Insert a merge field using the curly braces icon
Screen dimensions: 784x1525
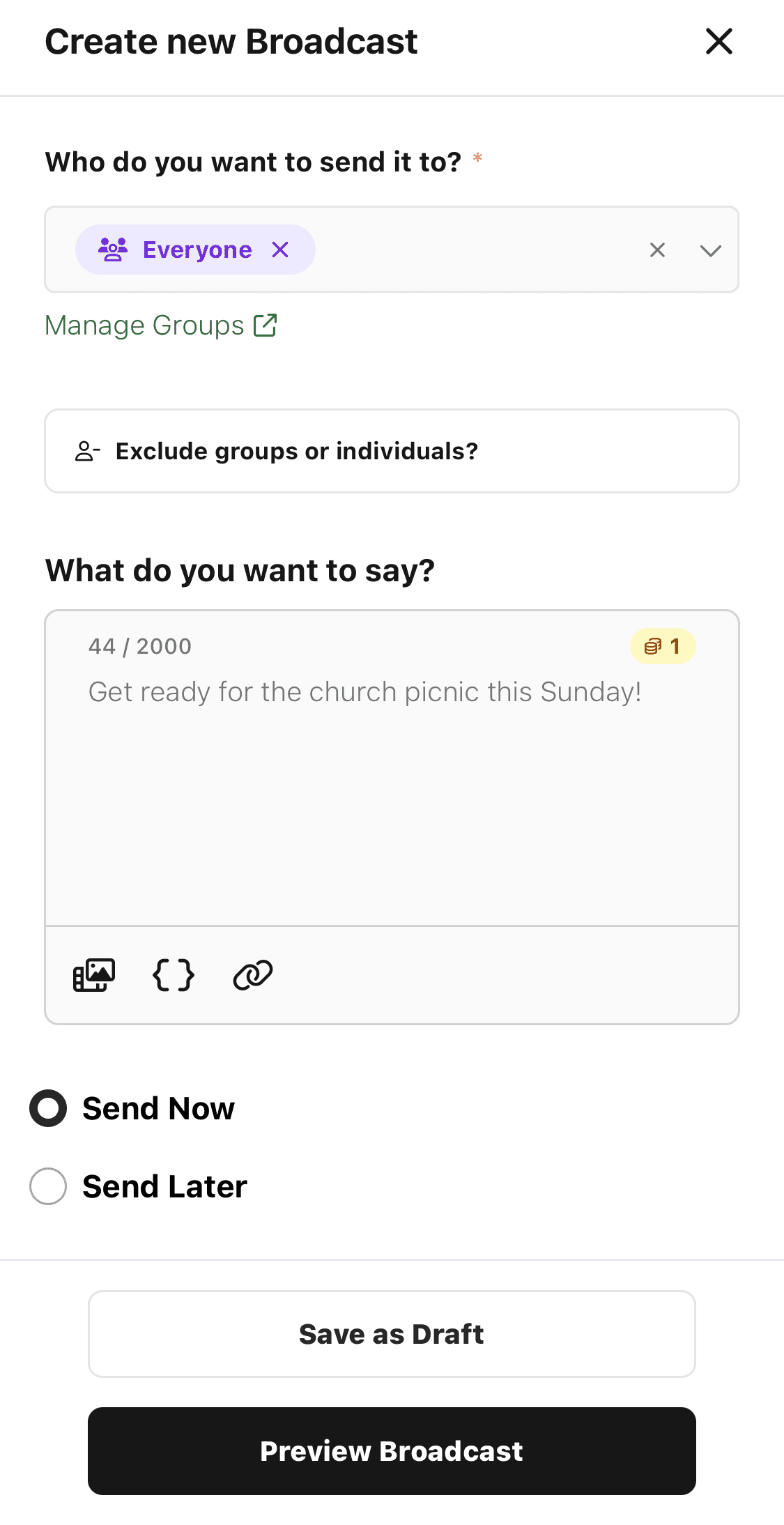click(x=173, y=974)
